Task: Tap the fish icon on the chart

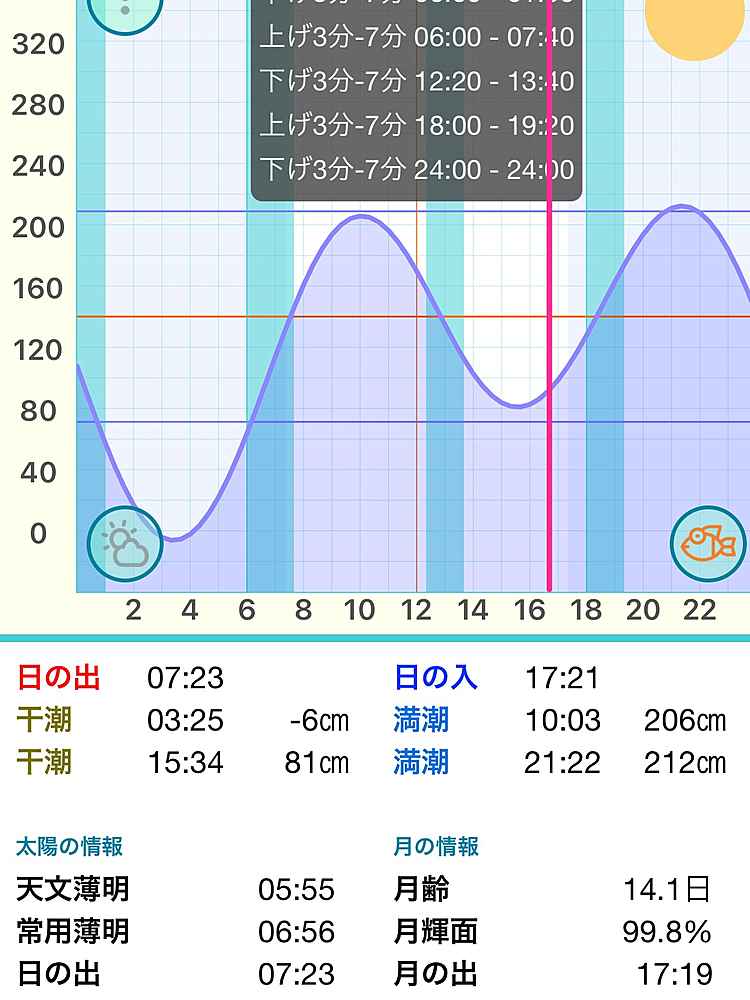Action: coord(707,544)
